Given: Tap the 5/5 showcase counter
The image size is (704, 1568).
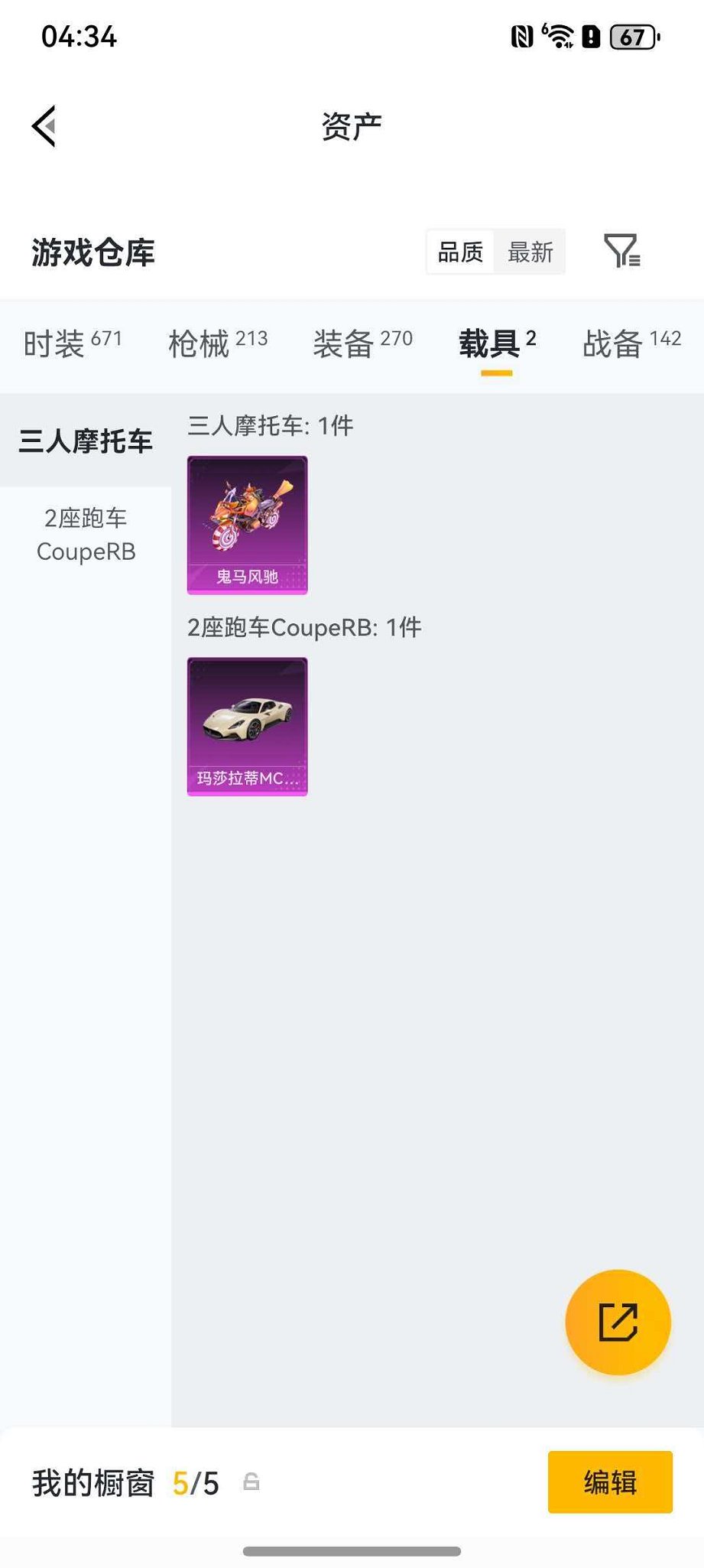Looking at the screenshot, I should click(x=196, y=1482).
